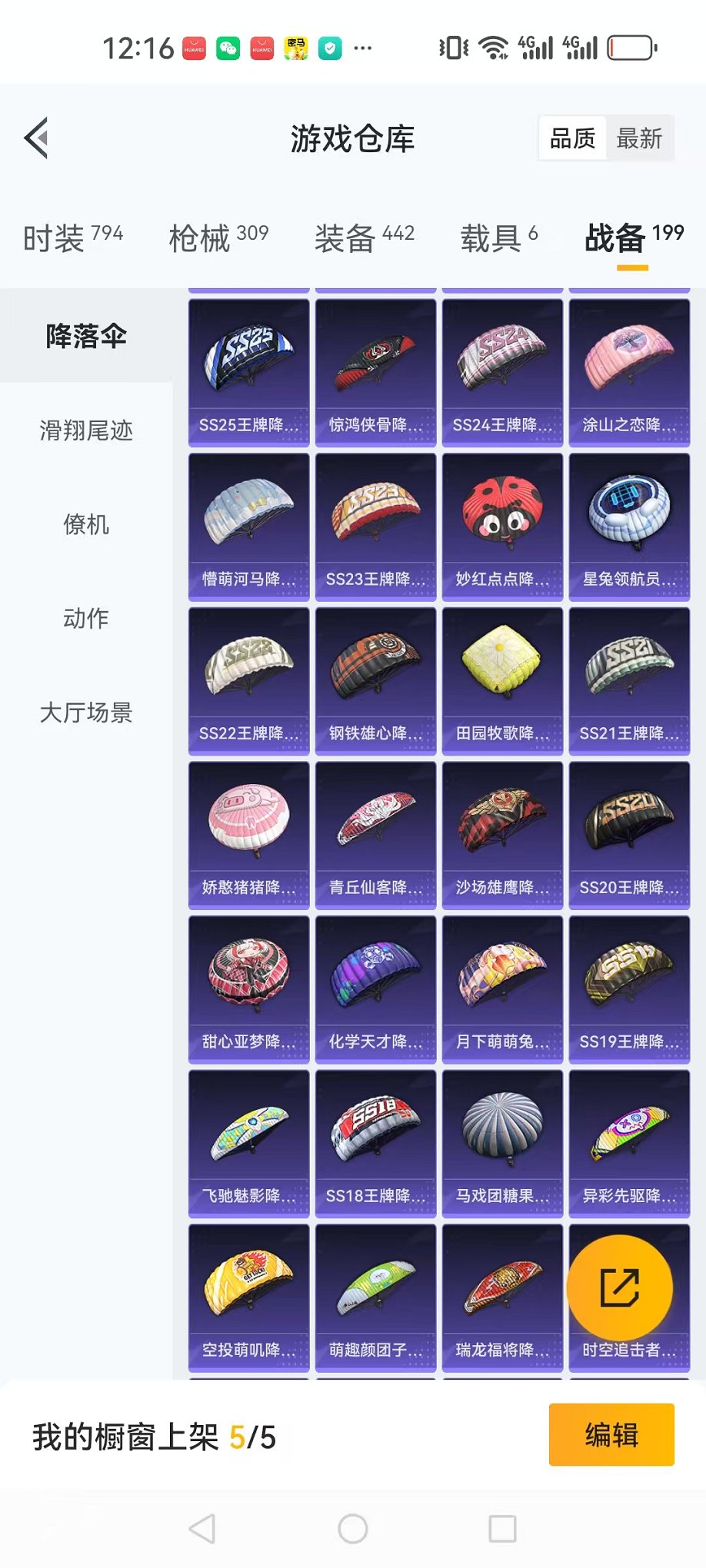Open the SS25王牌降落伞 item

click(248, 373)
